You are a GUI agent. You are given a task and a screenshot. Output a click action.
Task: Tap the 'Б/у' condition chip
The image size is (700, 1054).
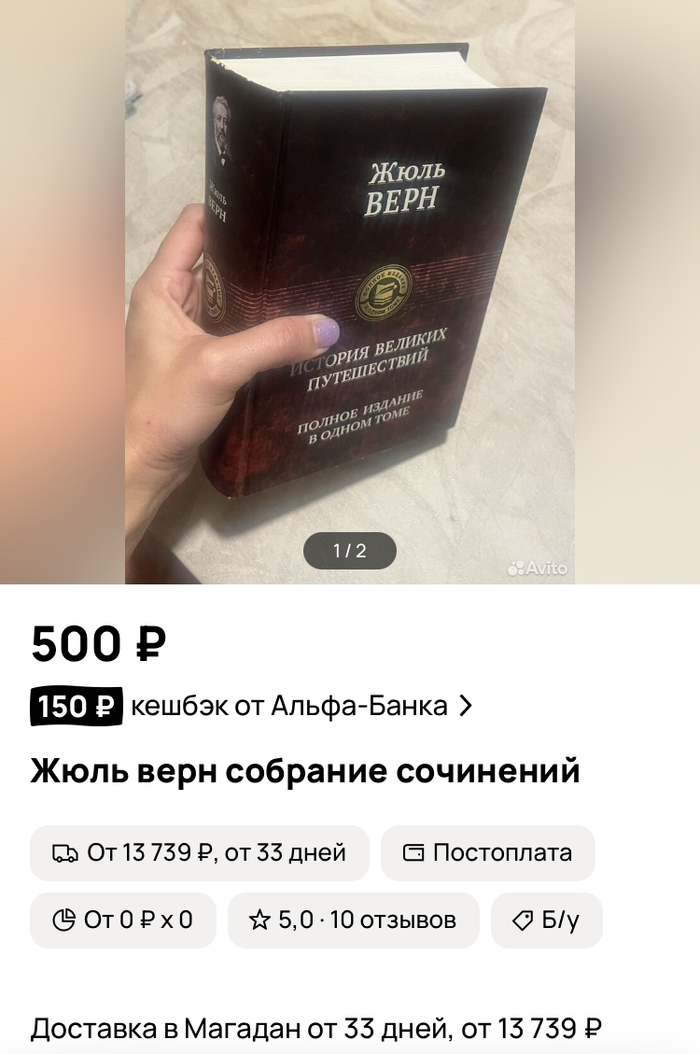(x=546, y=920)
